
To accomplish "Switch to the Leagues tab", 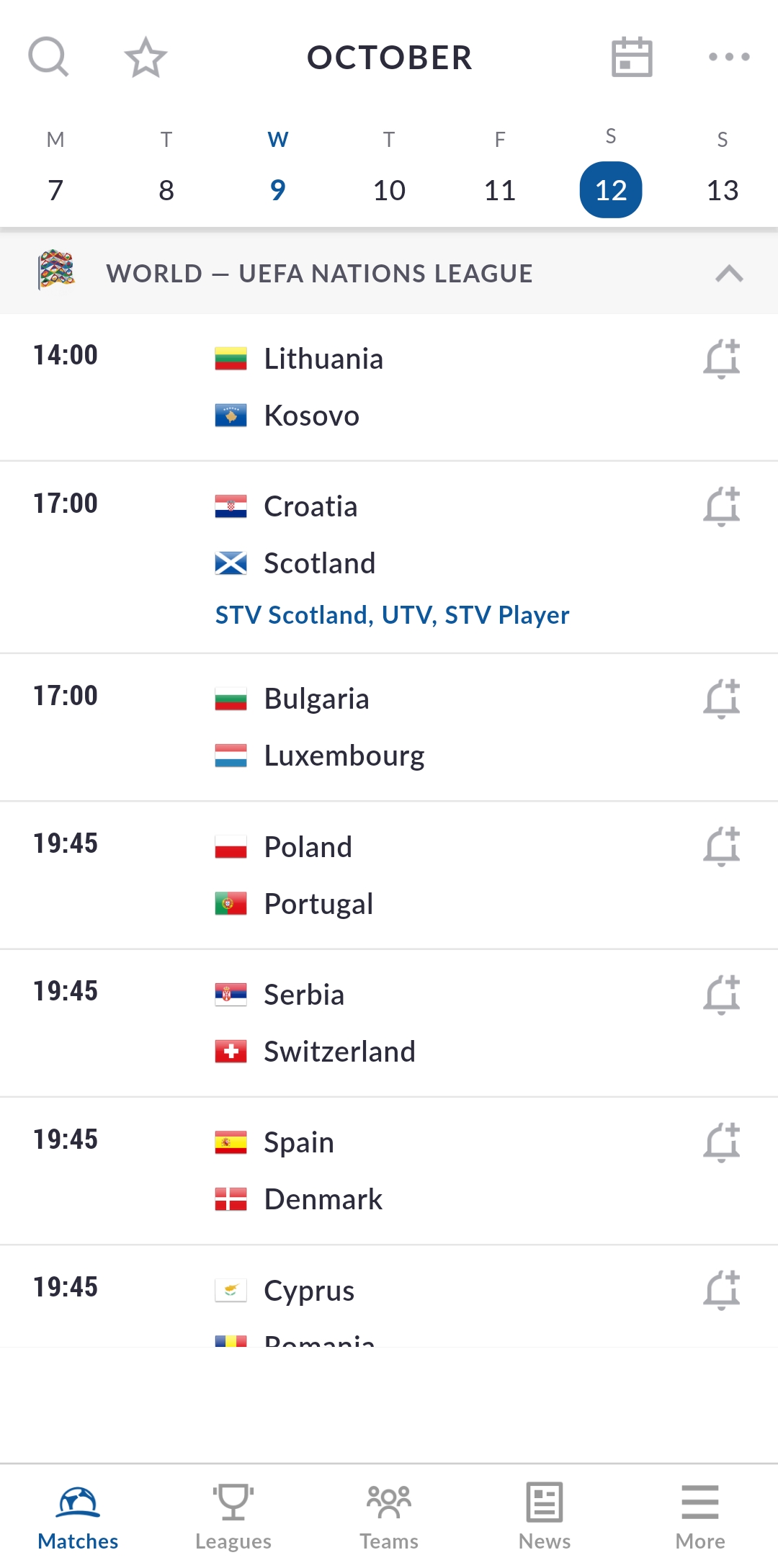I will tap(233, 1517).
